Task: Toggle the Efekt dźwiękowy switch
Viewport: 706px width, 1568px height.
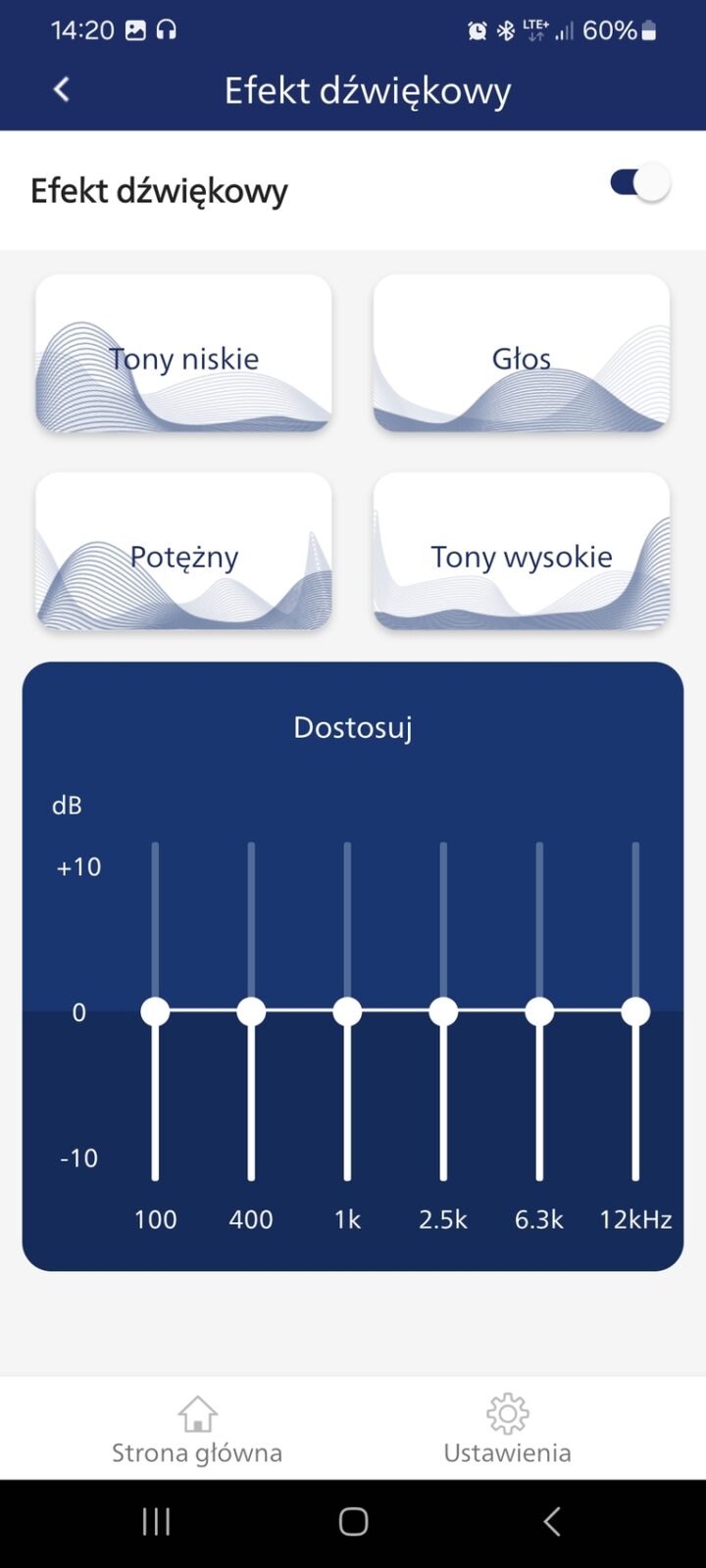Action: (640, 183)
